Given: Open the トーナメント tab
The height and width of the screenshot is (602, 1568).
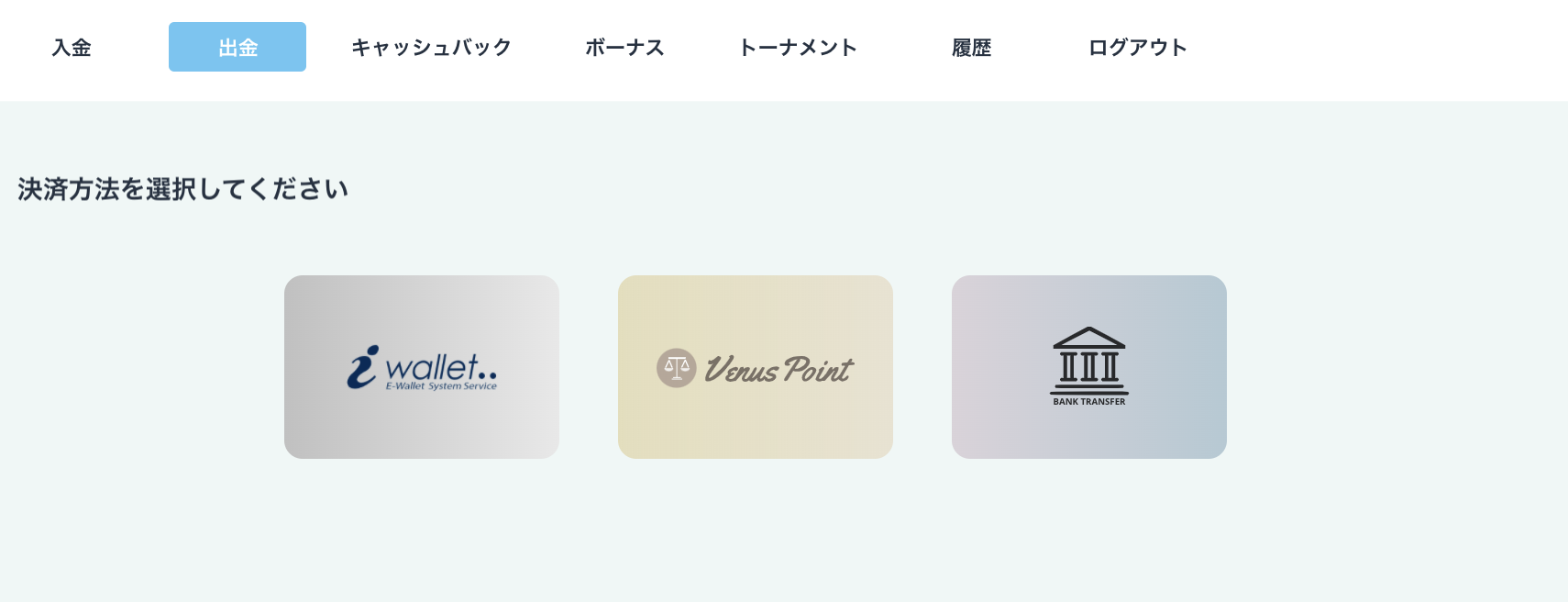Looking at the screenshot, I should click(798, 48).
